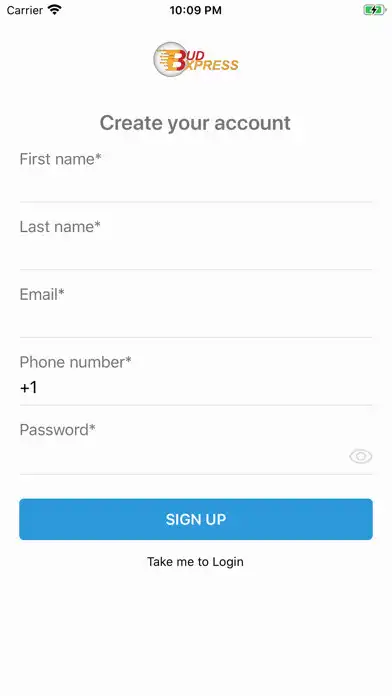The width and height of the screenshot is (392, 696).
Task: Show password with the eye icon
Action: click(x=360, y=456)
